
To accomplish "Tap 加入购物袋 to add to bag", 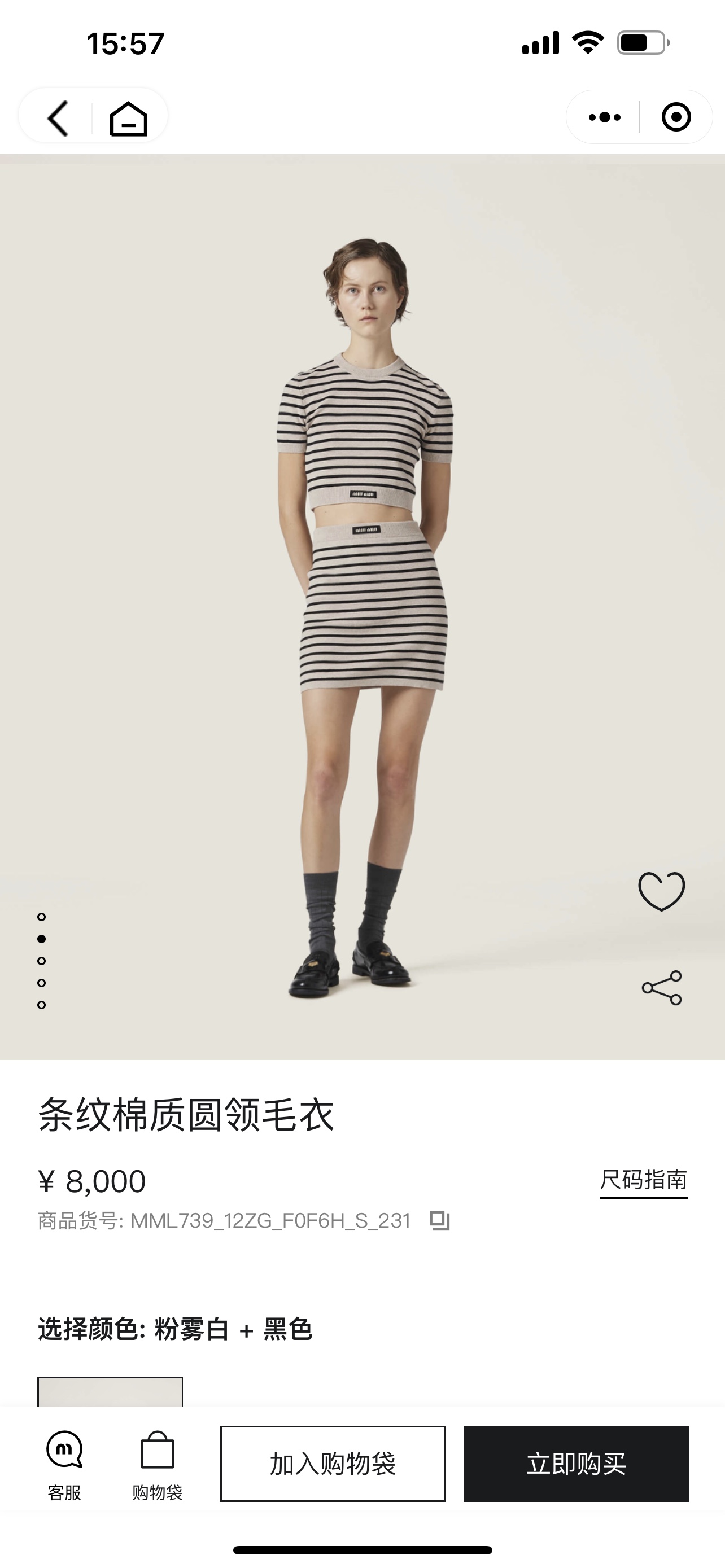I will pyautogui.click(x=333, y=1464).
